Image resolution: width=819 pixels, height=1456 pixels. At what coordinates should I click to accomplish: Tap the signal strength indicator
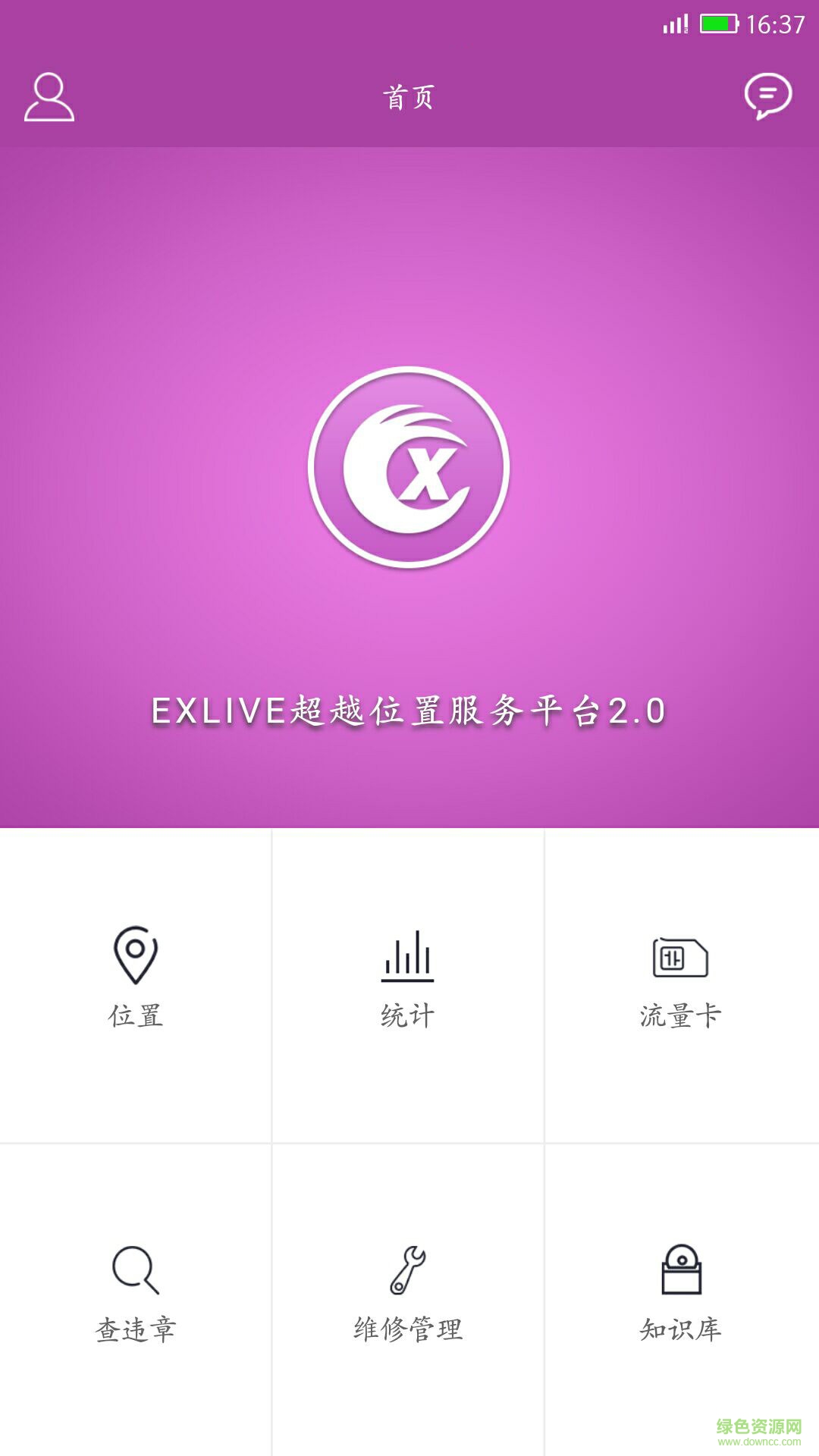tap(673, 23)
